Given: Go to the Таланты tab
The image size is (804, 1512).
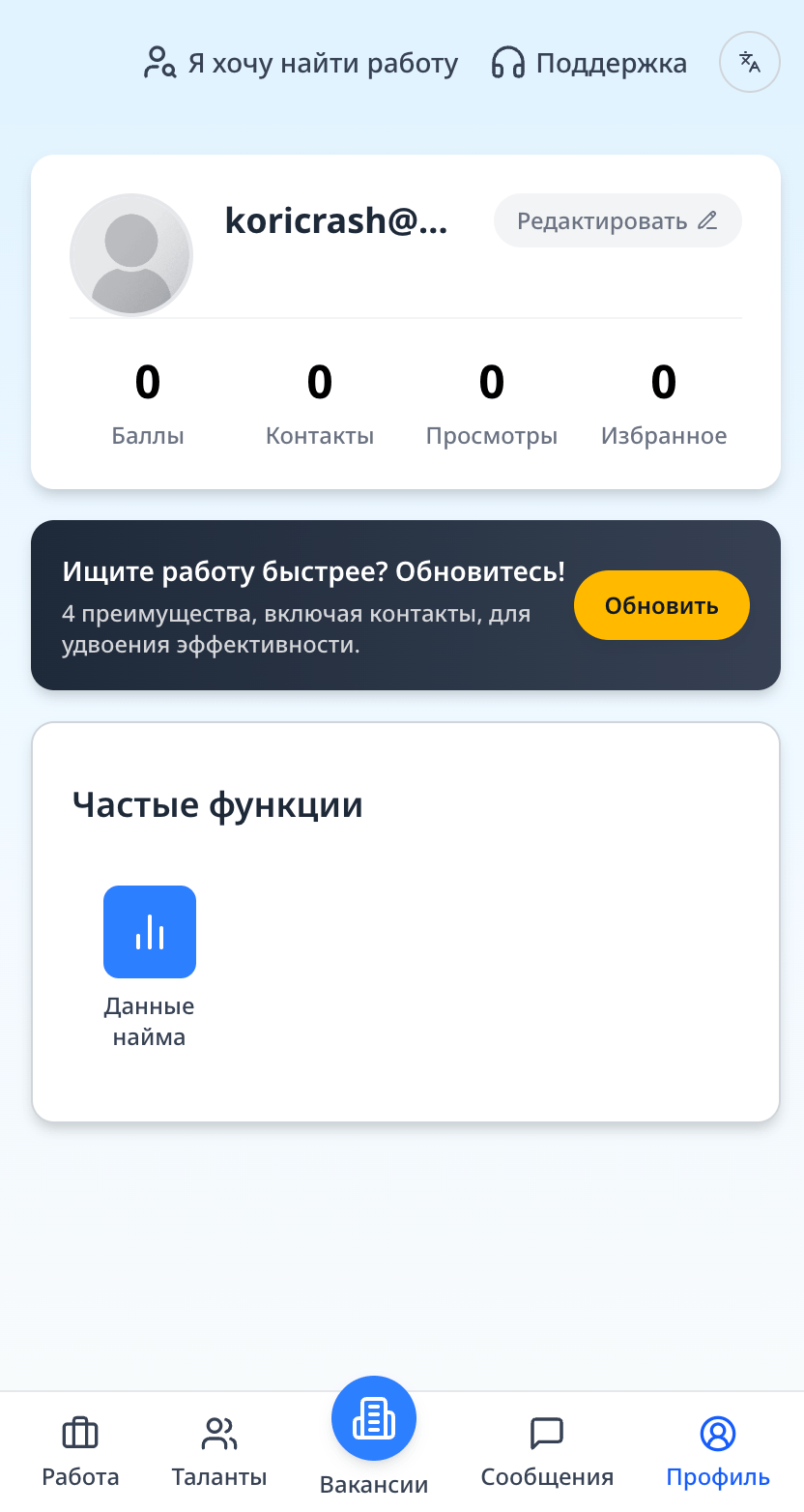Looking at the screenshot, I should point(219,1450).
